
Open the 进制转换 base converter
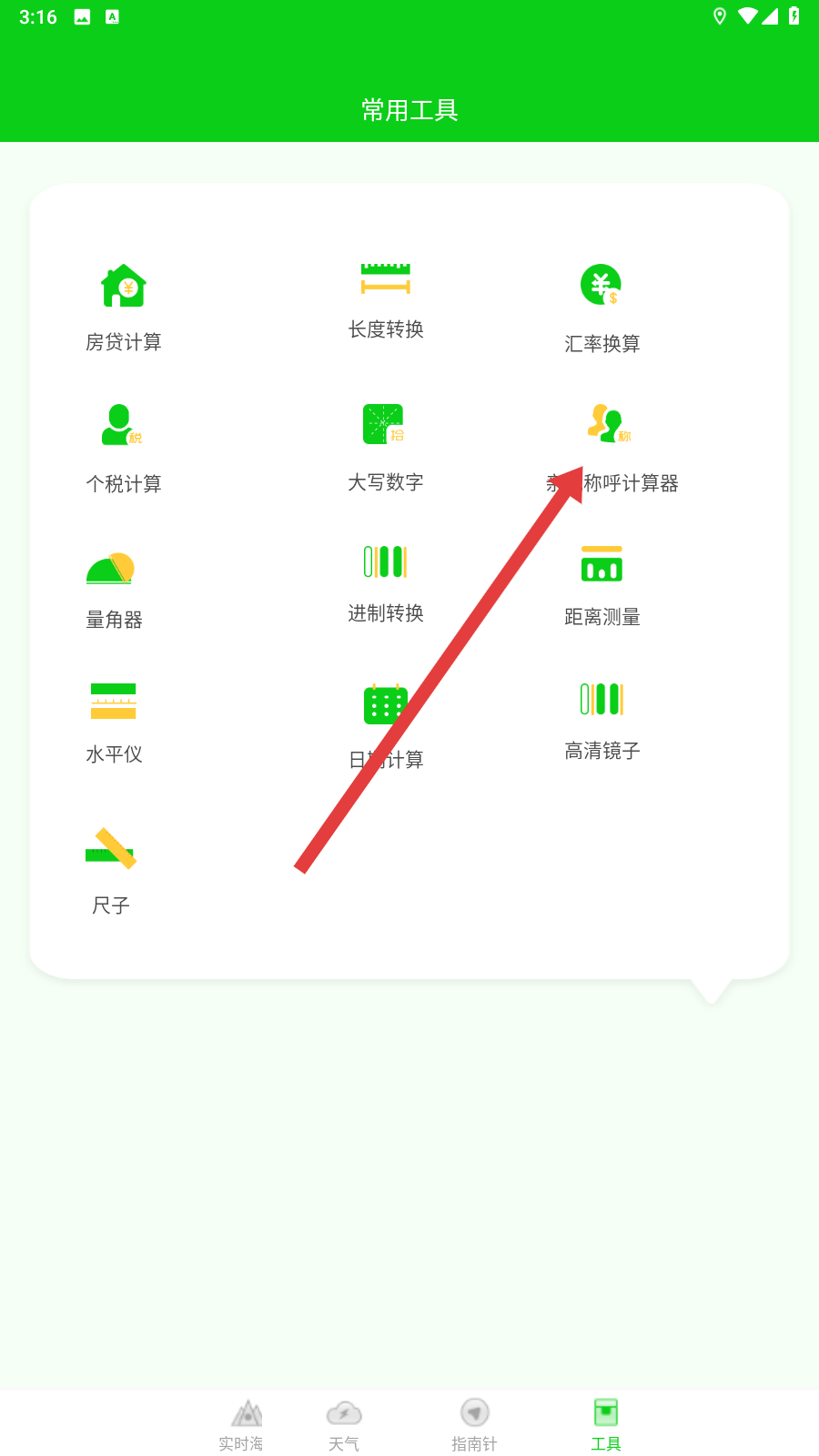click(386, 584)
